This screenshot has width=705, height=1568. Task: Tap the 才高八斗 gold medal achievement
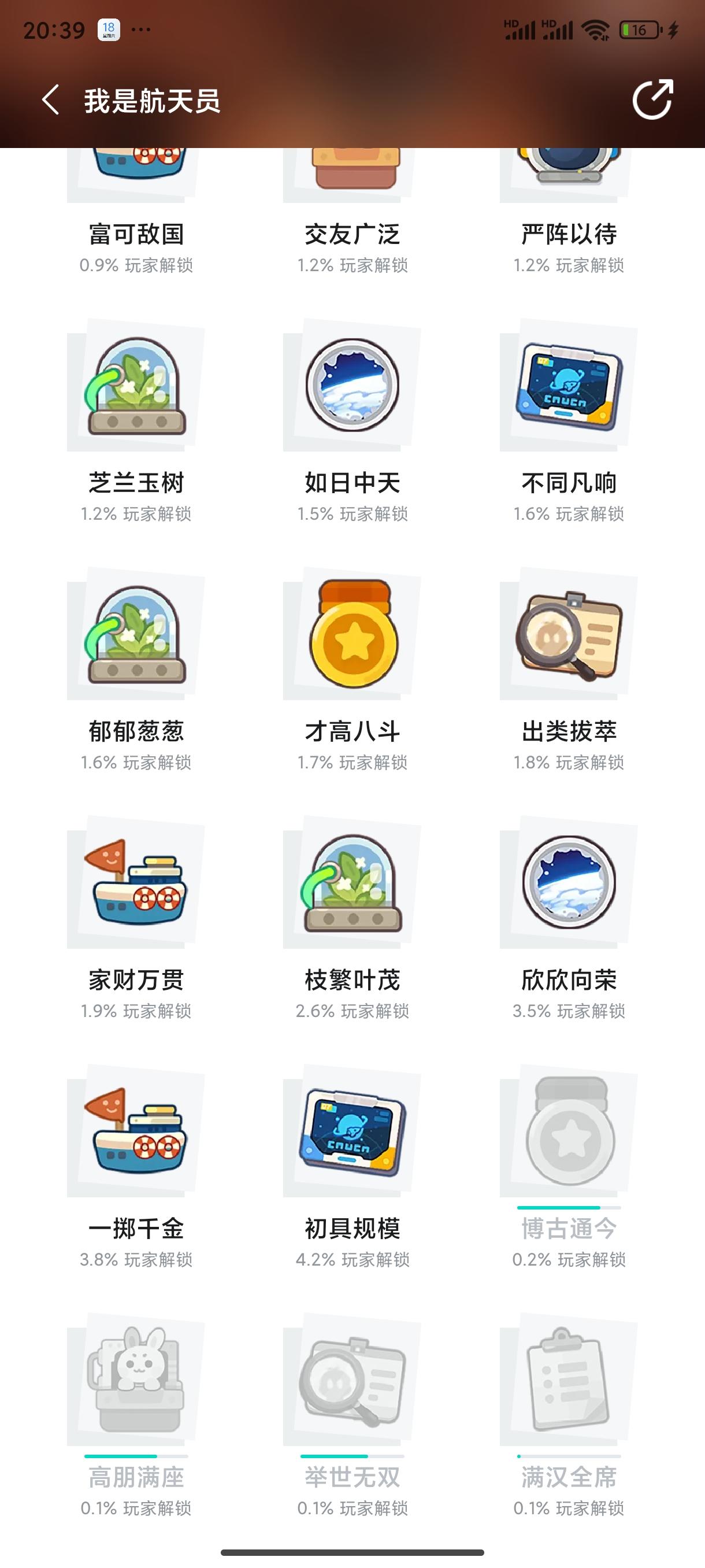(352, 636)
